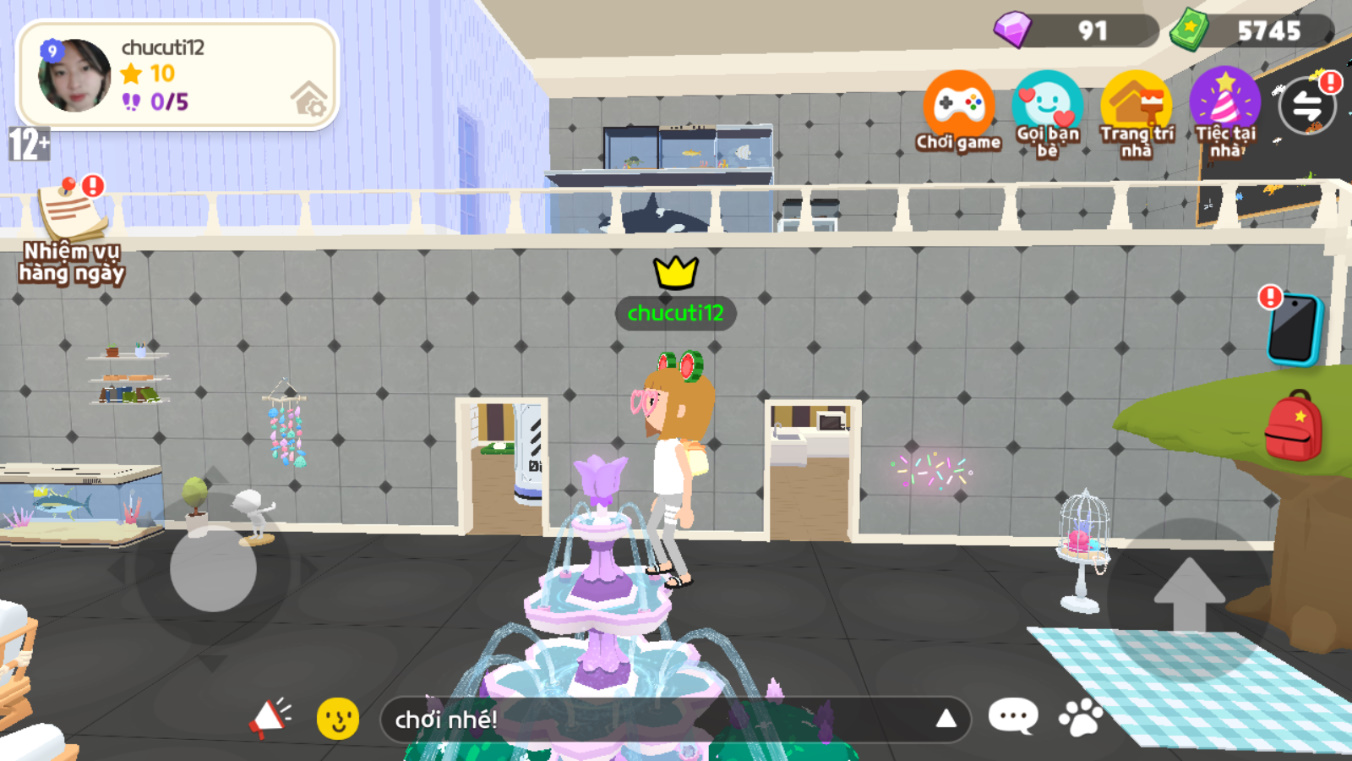Screen dimensions: 1352x761
Task: Open the chat bubble messages
Action: (x=1012, y=716)
